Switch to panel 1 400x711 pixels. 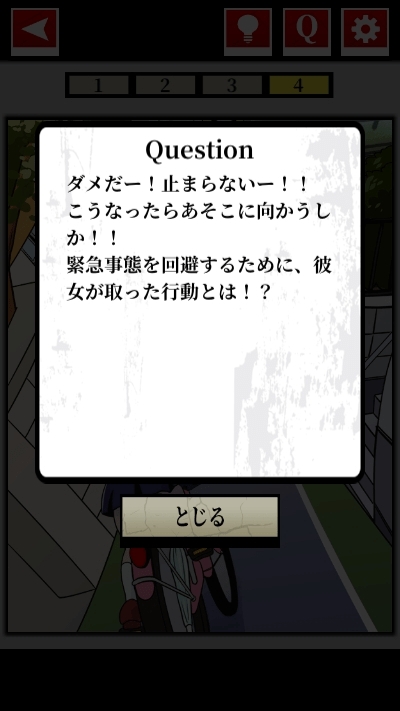click(x=98, y=85)
